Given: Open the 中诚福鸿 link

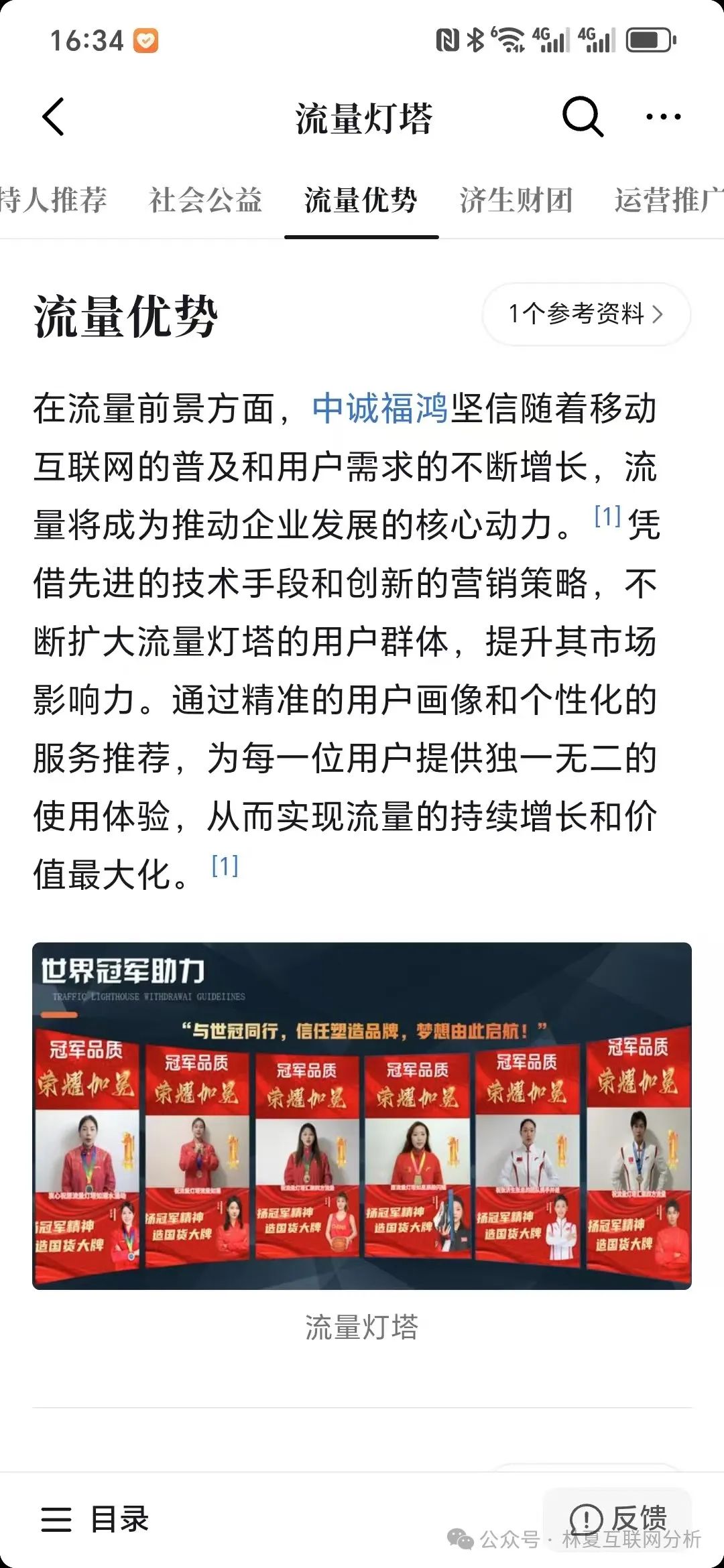Looking at the screenshot, I should (379, 409).
